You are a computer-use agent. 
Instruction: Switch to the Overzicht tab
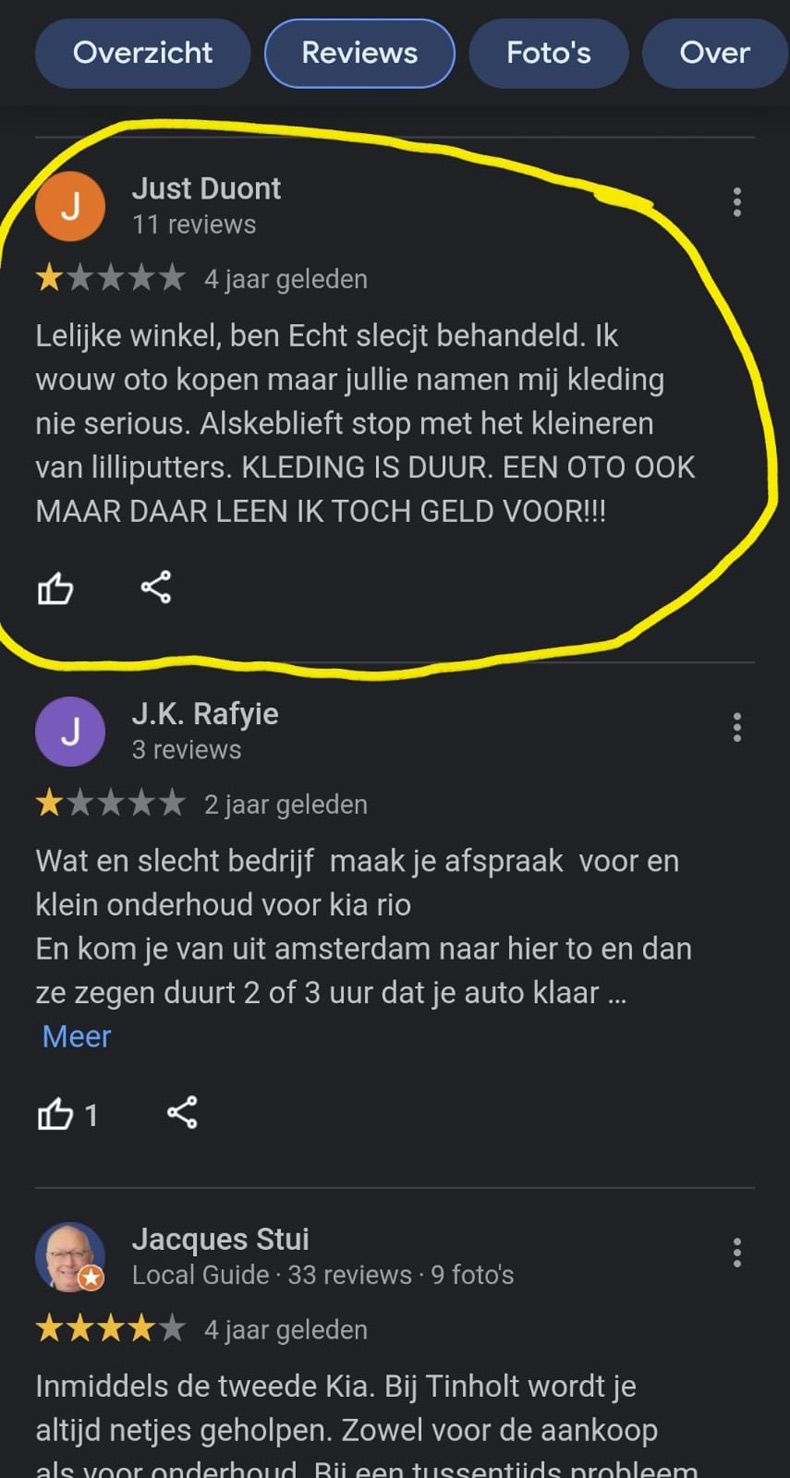(142, 53)
